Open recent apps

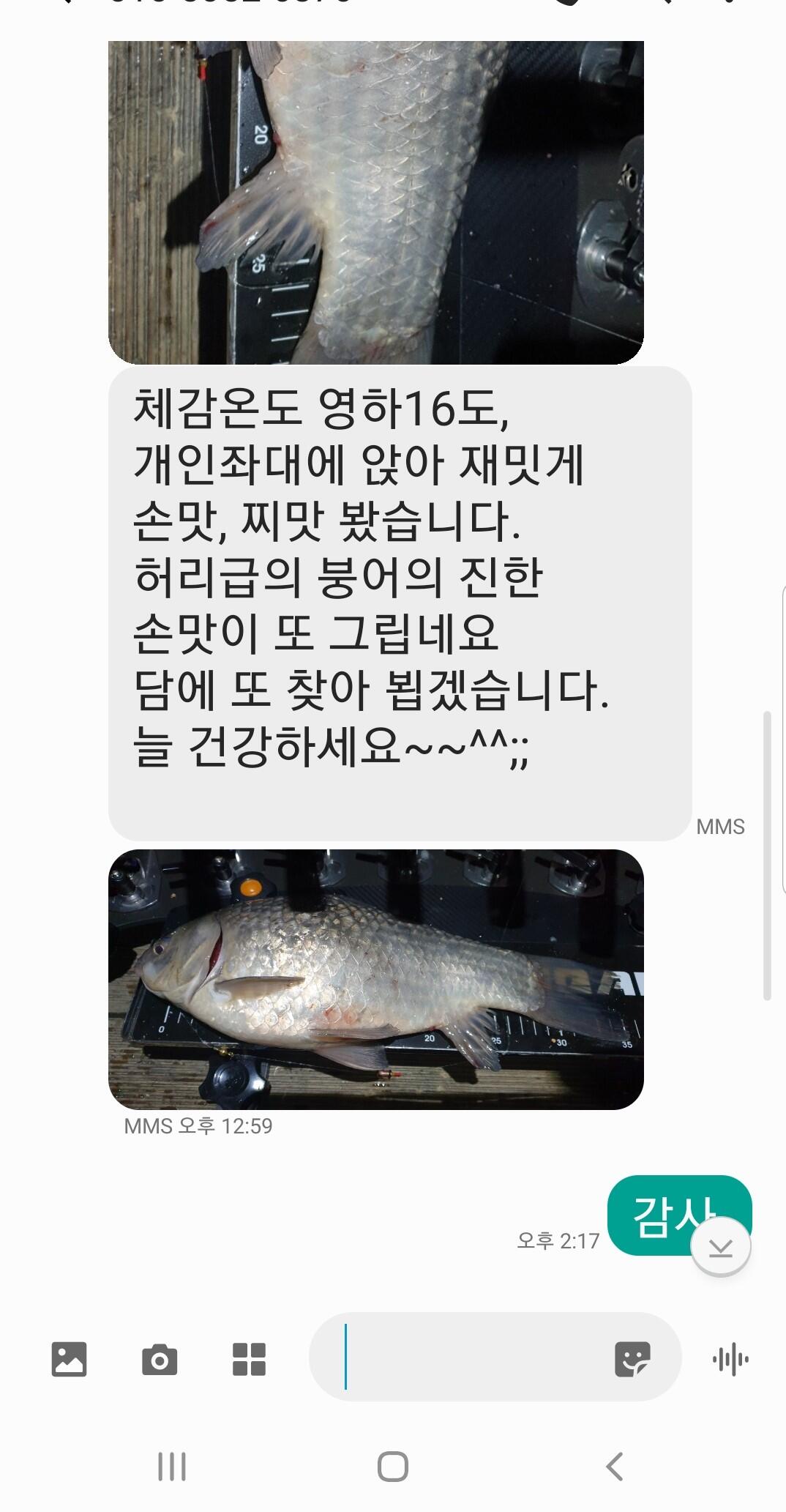172,1467
